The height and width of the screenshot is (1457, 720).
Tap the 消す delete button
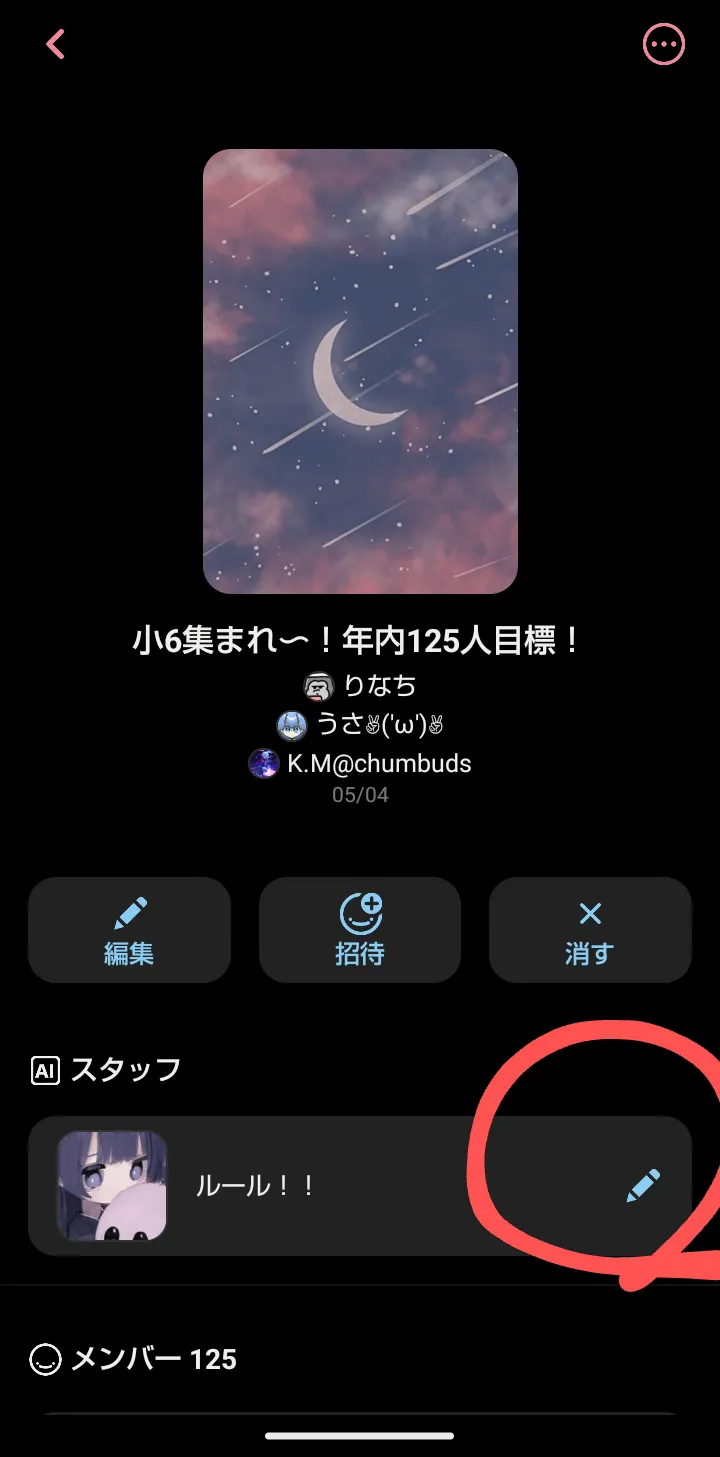[590, 930]
